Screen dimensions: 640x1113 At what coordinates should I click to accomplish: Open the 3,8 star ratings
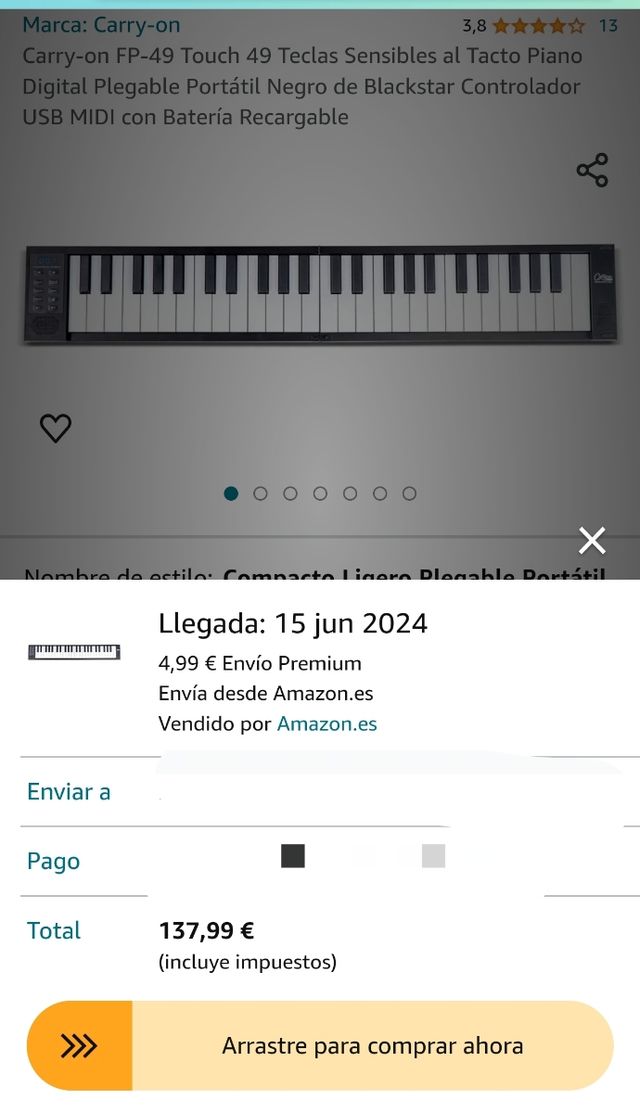click(x=538, y=26)
